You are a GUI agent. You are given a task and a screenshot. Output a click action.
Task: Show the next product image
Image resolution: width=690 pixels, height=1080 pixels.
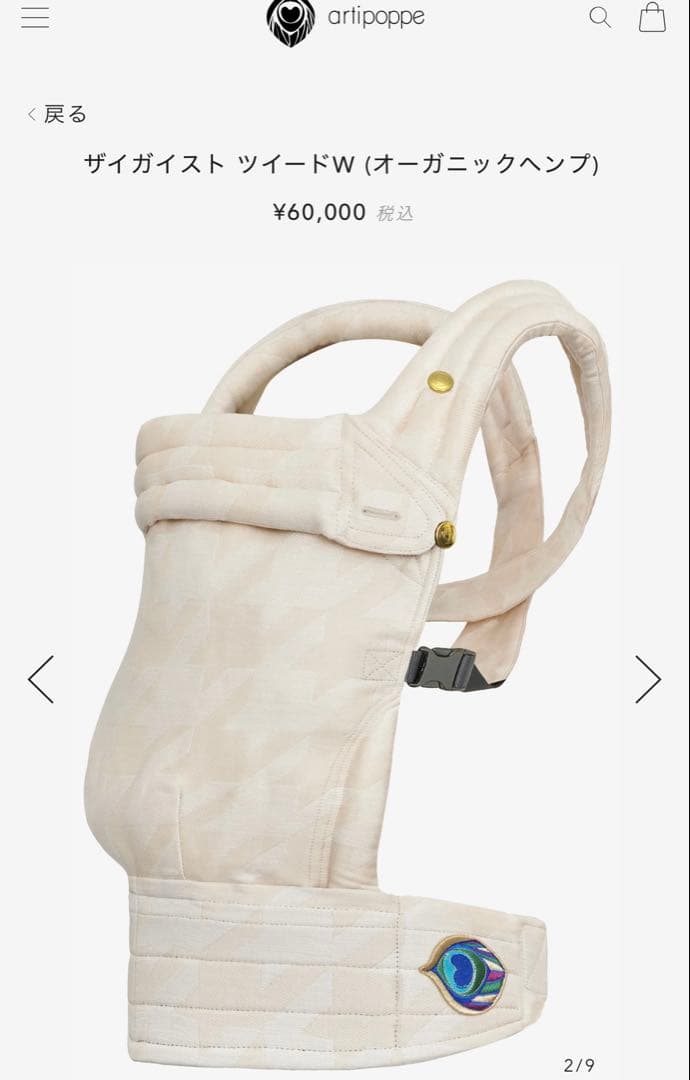[x=648, y=680]
